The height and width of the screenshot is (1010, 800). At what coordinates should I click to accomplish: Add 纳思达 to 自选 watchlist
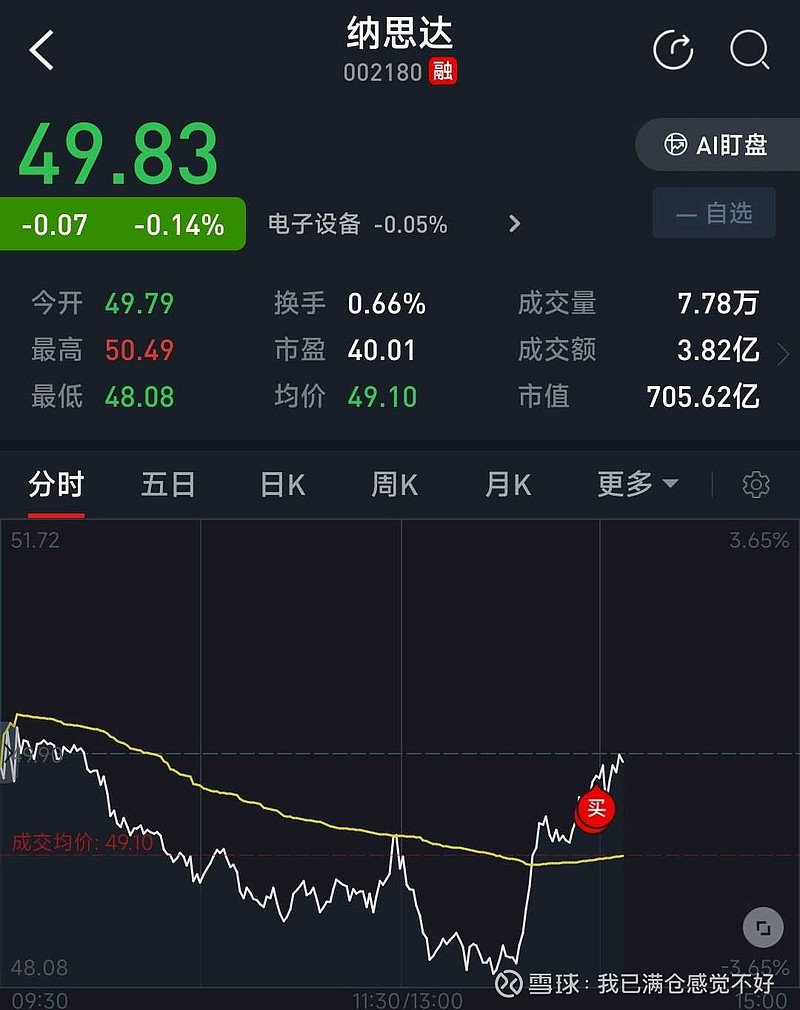713,213
